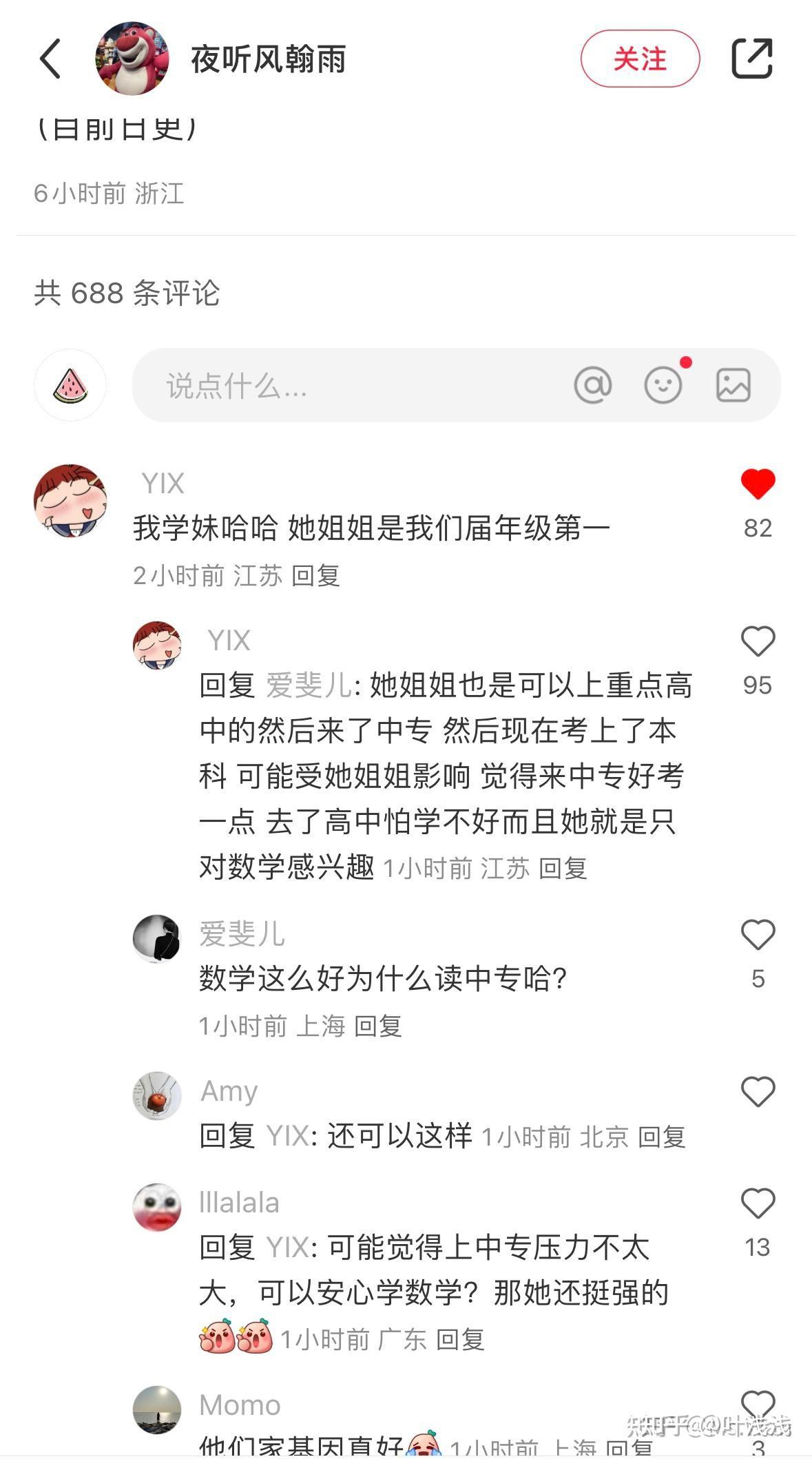Share this post via the top-right icon
Screen dimensions: 812x1459
click(x=751, y=59)
